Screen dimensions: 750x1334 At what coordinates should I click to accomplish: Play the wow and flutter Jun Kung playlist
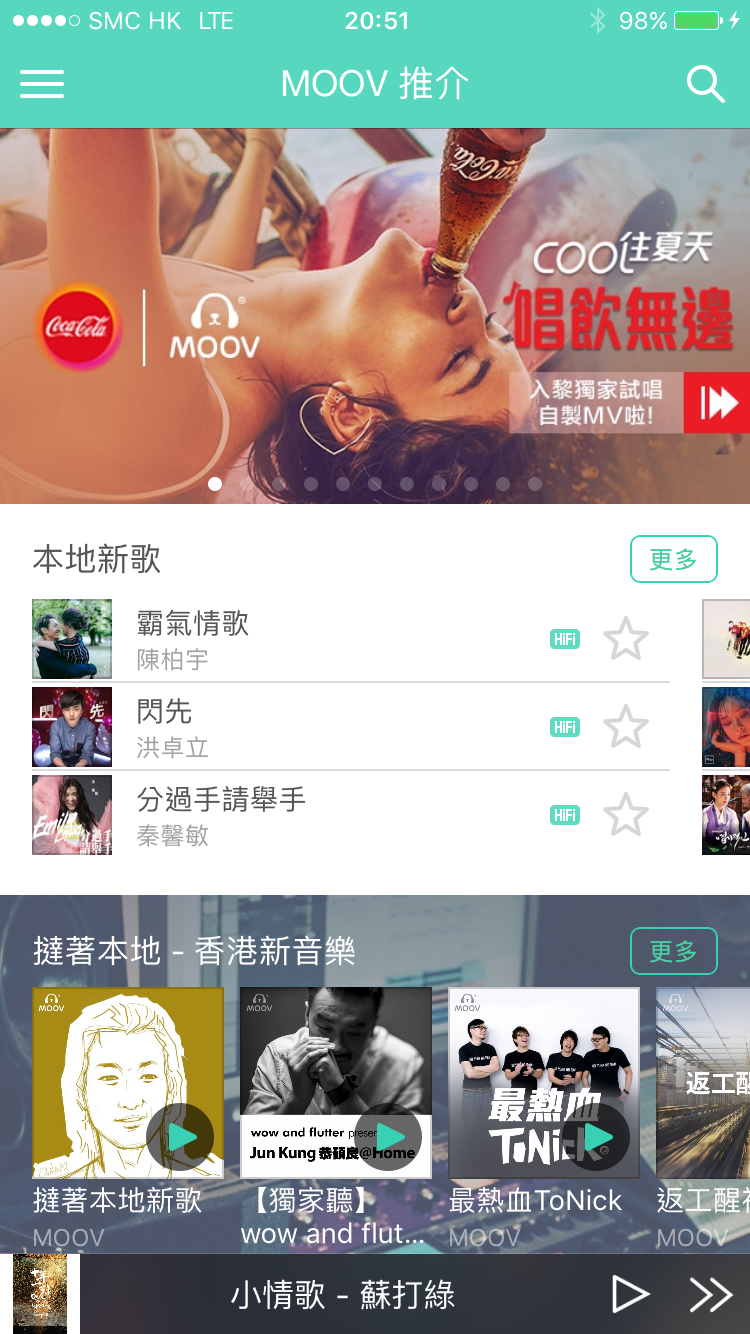tap(390, 1137)
